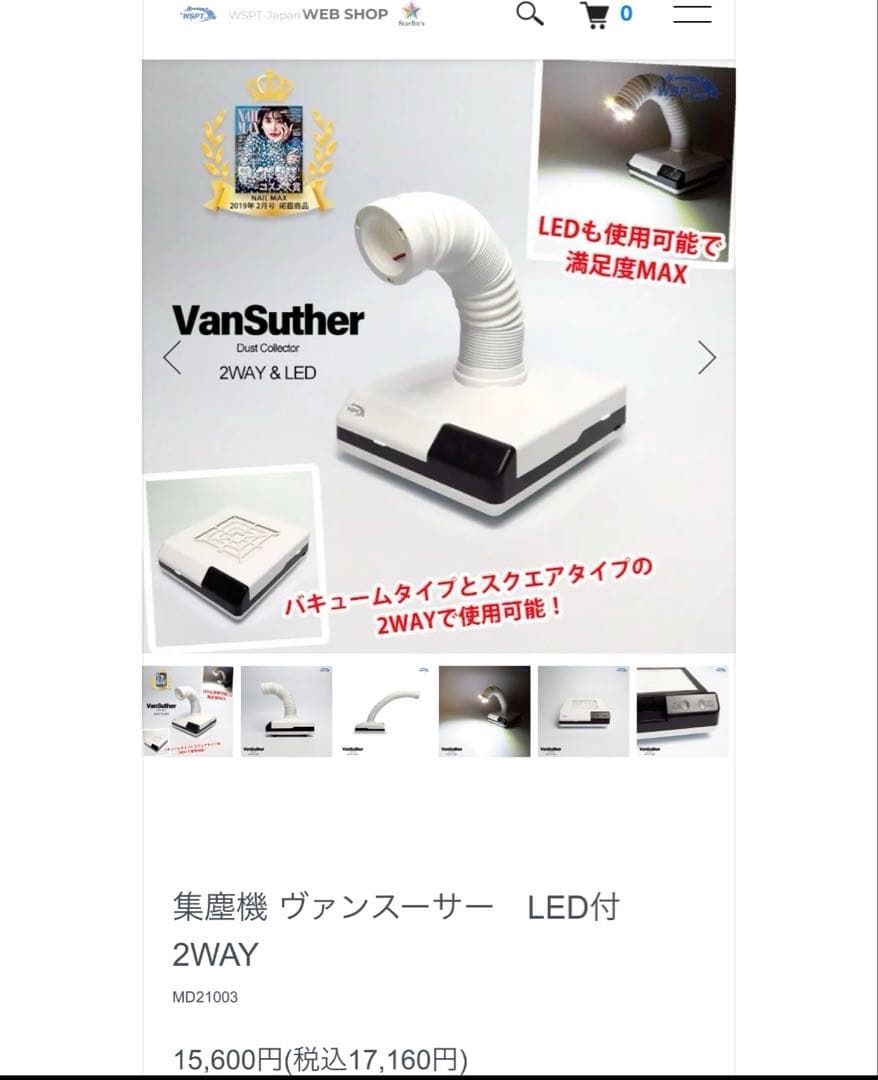Select the fourth thumbnail with LED lit
Screen dimensions: 878x1080
tap(484, 711)
